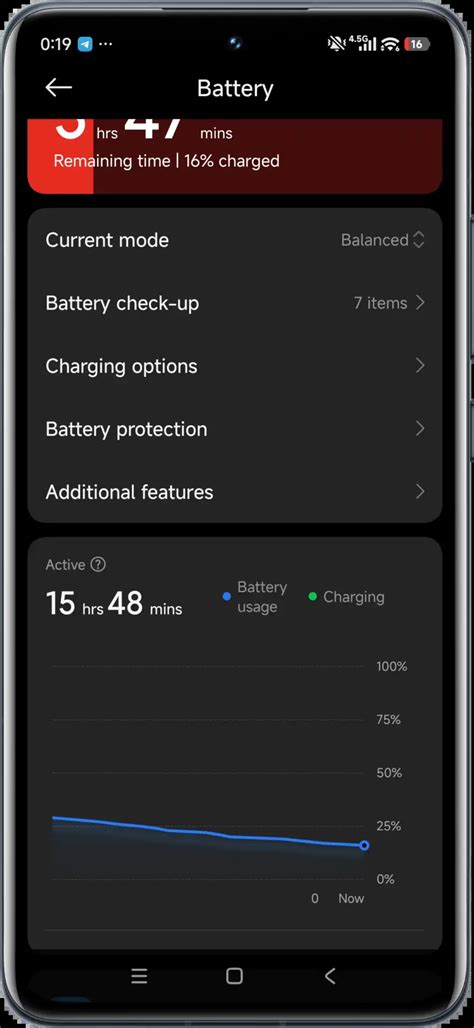Image resolution: width=474 pixels, height=1028 pixels.
Task: Open Additional features
Action: [235, 492]
